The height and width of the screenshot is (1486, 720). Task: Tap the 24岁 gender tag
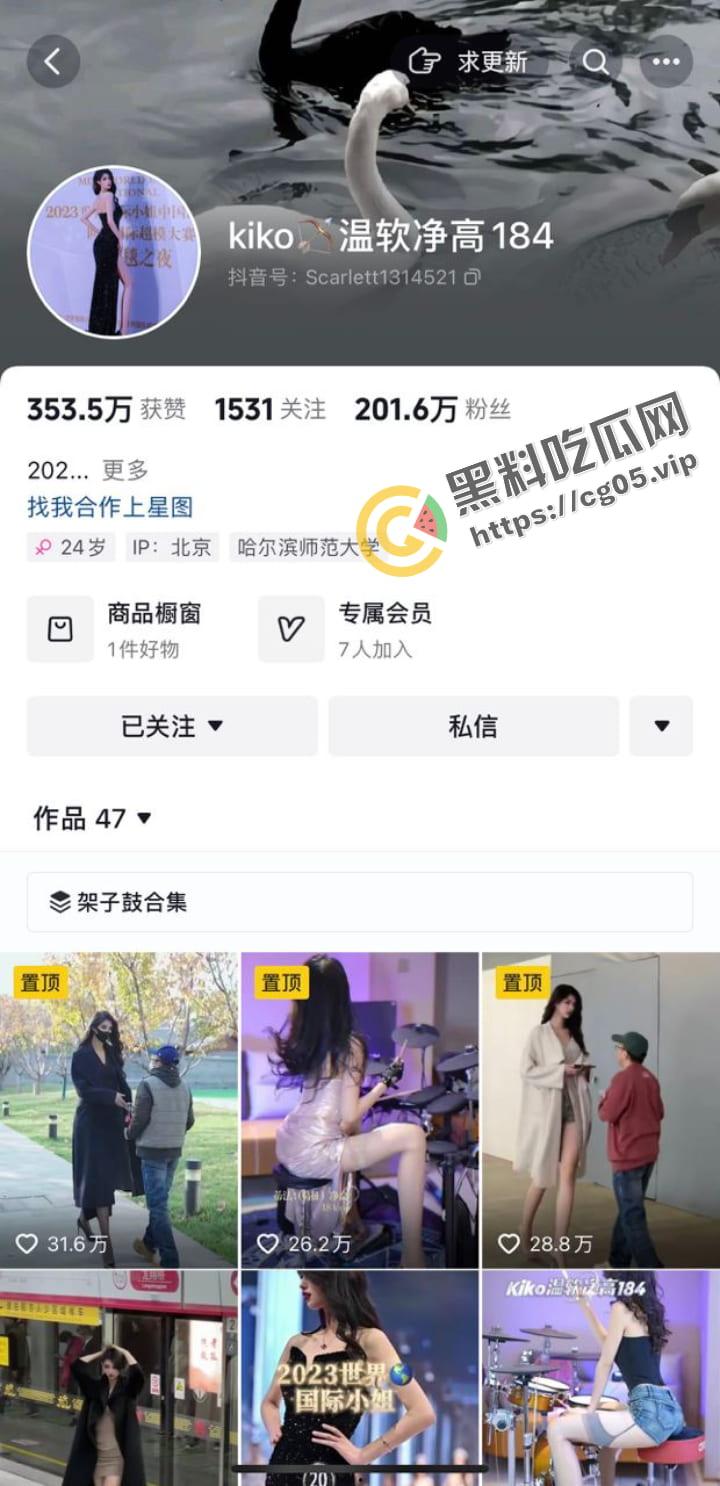[x=70, y=548]
